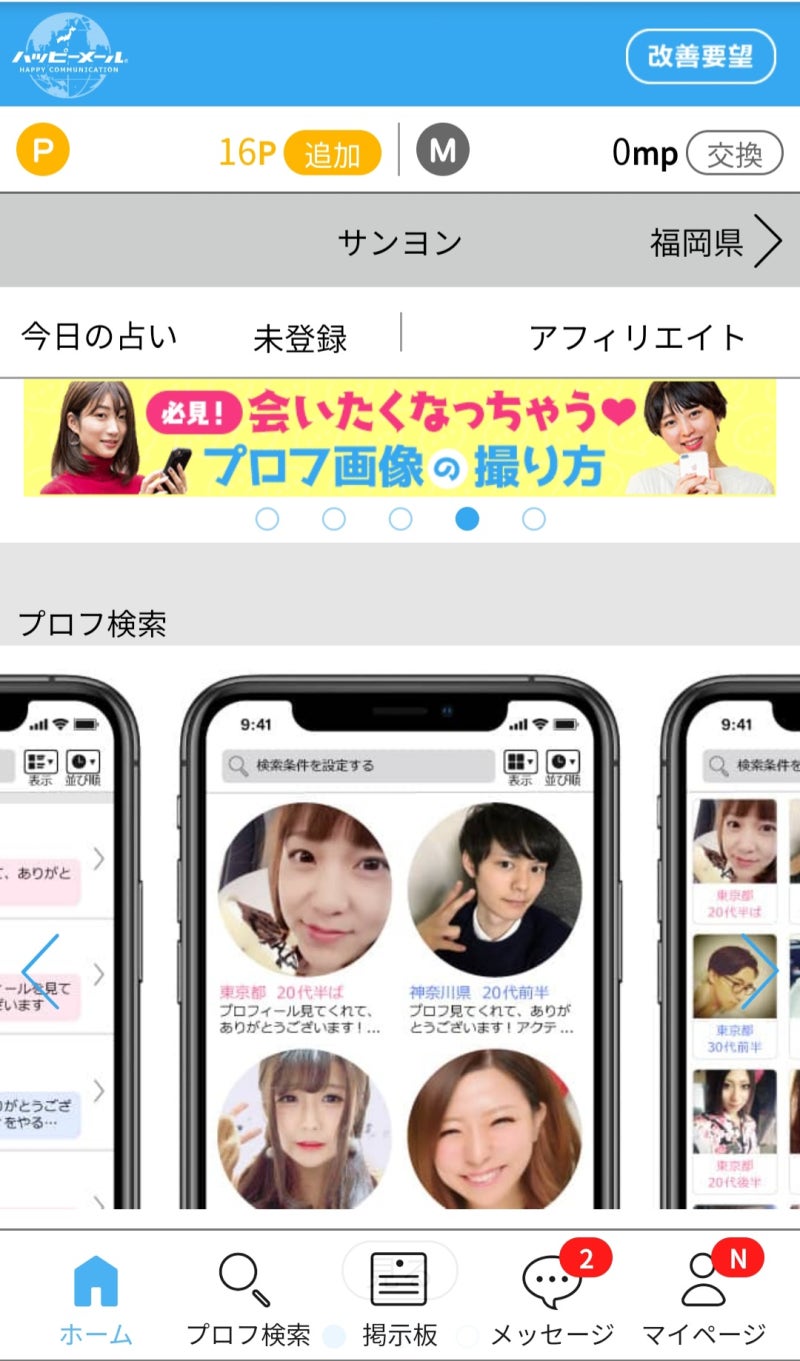The height and width of the screenshot is (1361, 800).
Task: Switch to the ホーム tab
Action: point(96,1298)
